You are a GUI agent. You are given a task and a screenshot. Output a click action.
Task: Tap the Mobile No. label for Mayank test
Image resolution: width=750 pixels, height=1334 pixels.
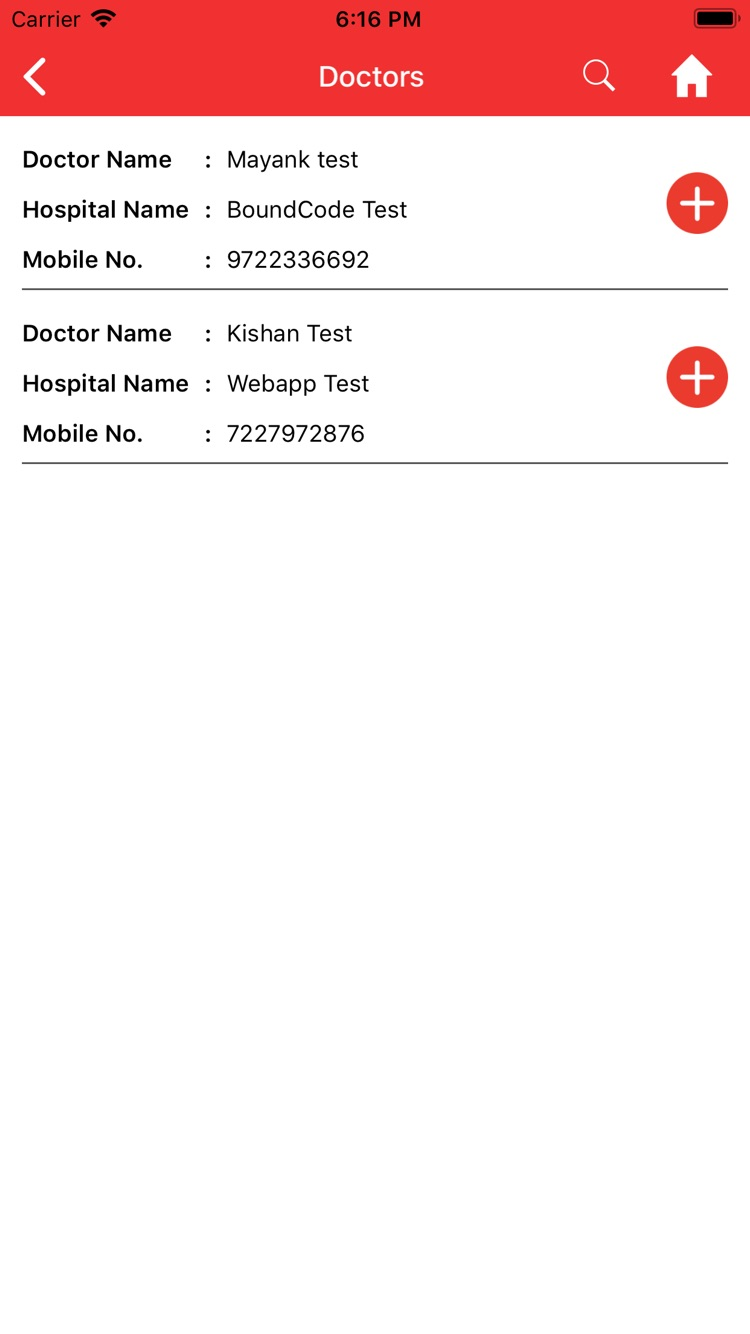[82, 259]
